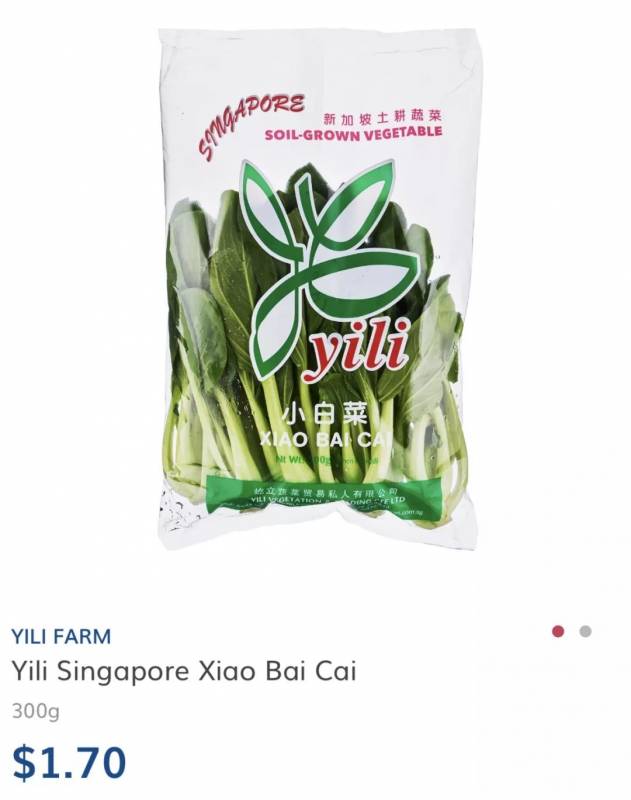View the Xiao Bai Cai product image
The height and width of the screenshot is (800, 631).
[x=316, y=290]
